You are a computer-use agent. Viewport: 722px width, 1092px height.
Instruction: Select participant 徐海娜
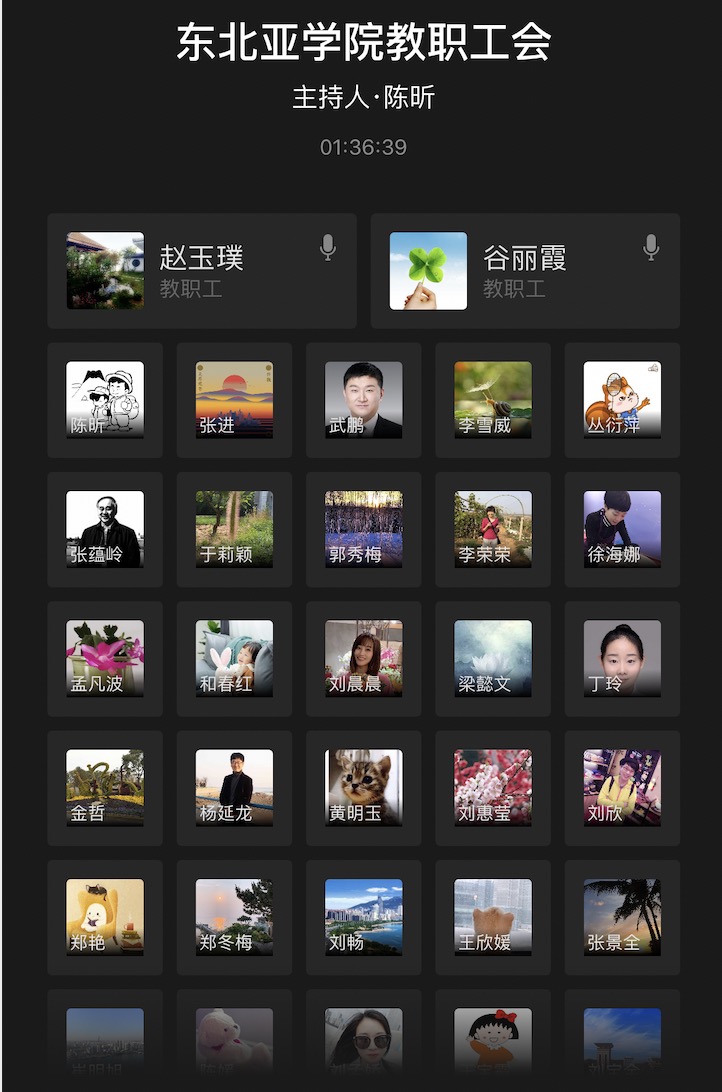coord(622,529)
